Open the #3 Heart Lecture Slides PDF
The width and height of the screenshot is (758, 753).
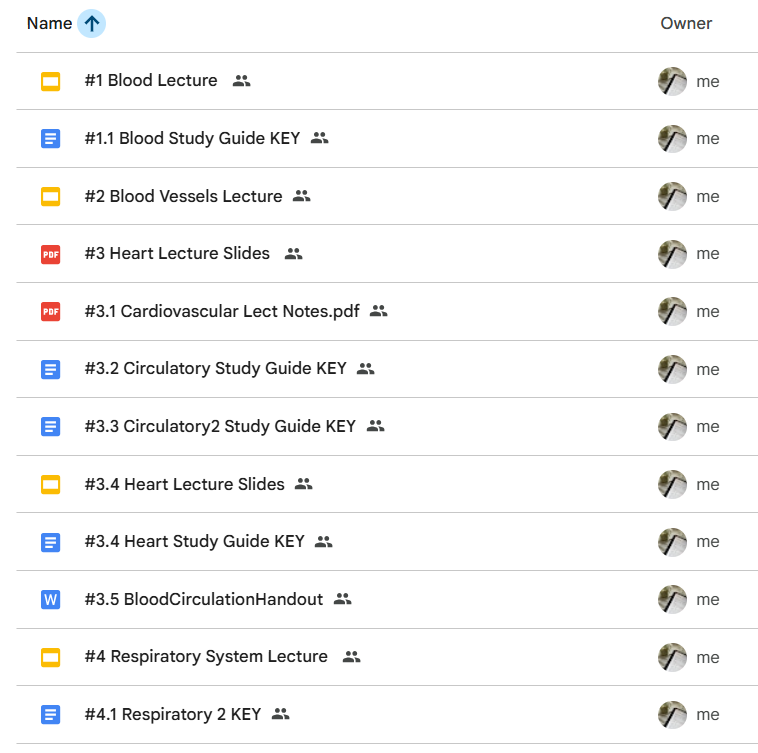[x=177, y=254]
